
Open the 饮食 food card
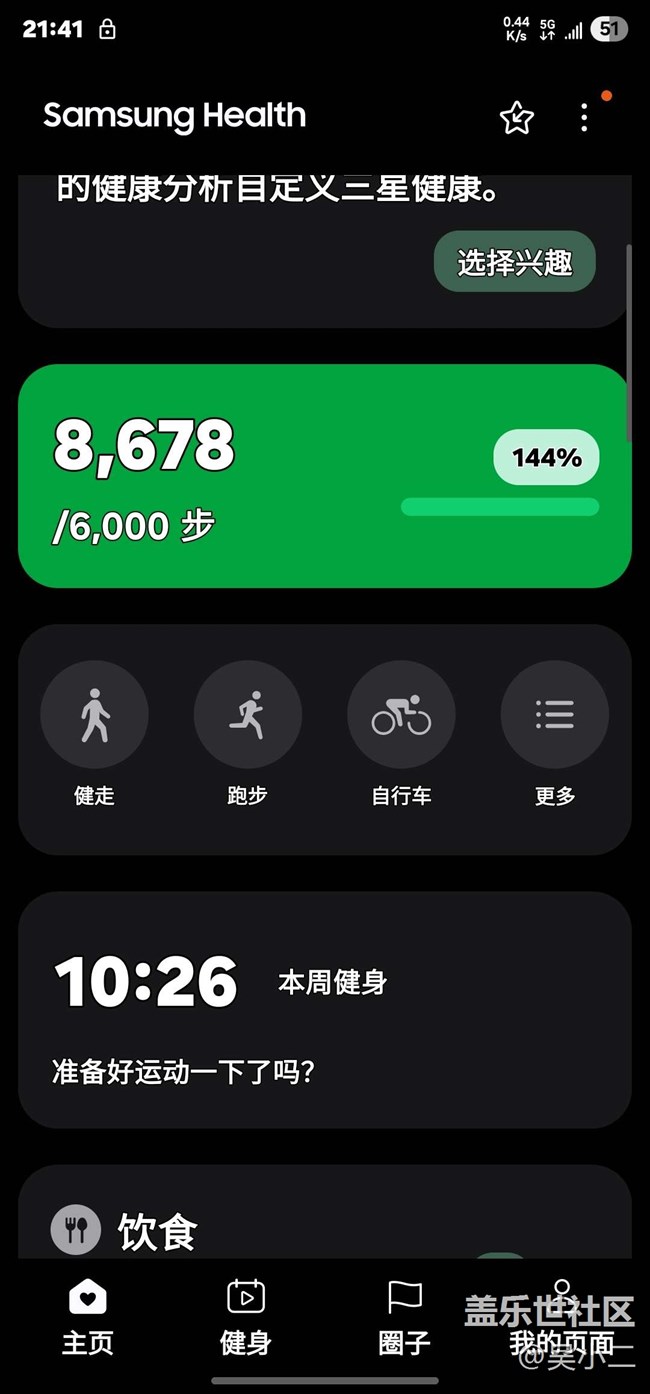[x=325, y=1212]
